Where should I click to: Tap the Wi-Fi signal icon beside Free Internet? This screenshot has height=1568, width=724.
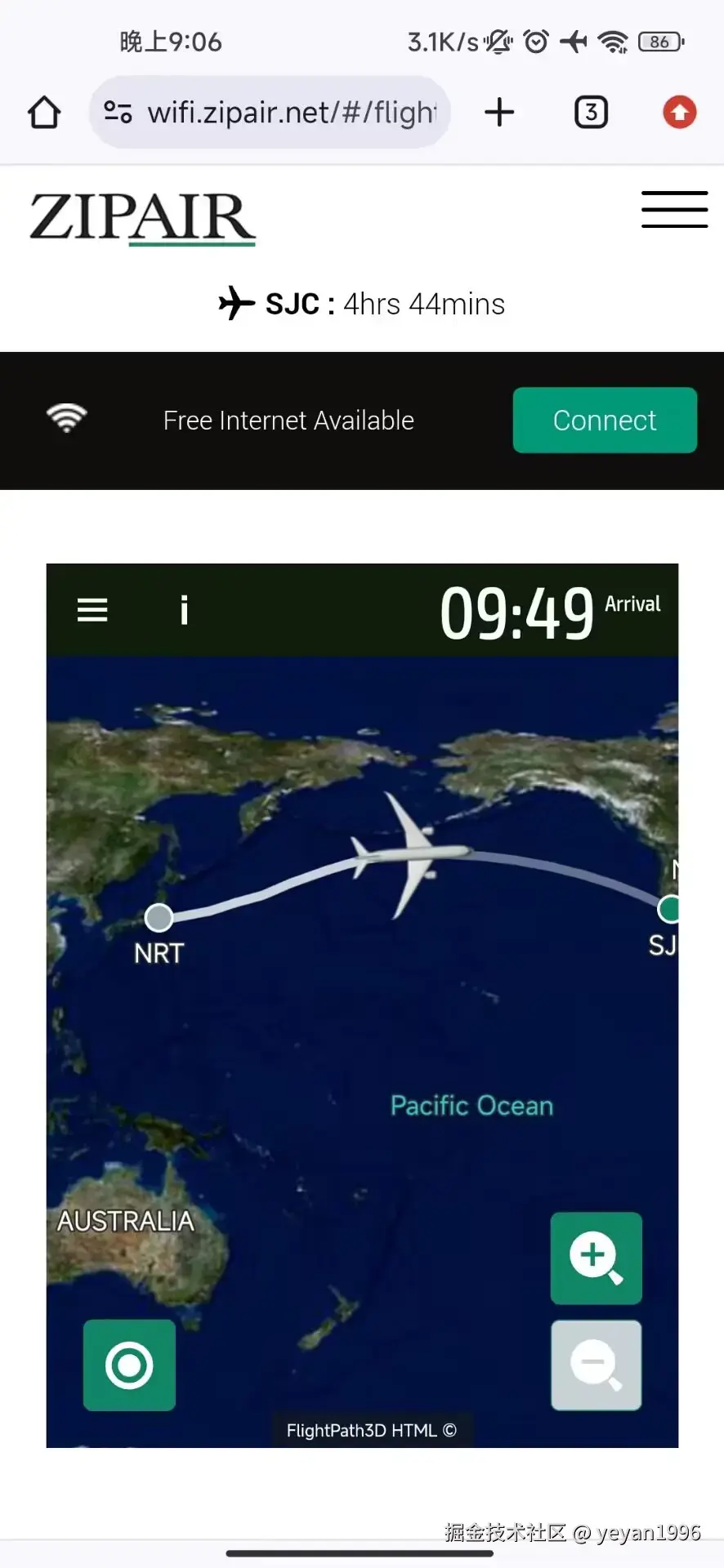[x=66, y=419]
